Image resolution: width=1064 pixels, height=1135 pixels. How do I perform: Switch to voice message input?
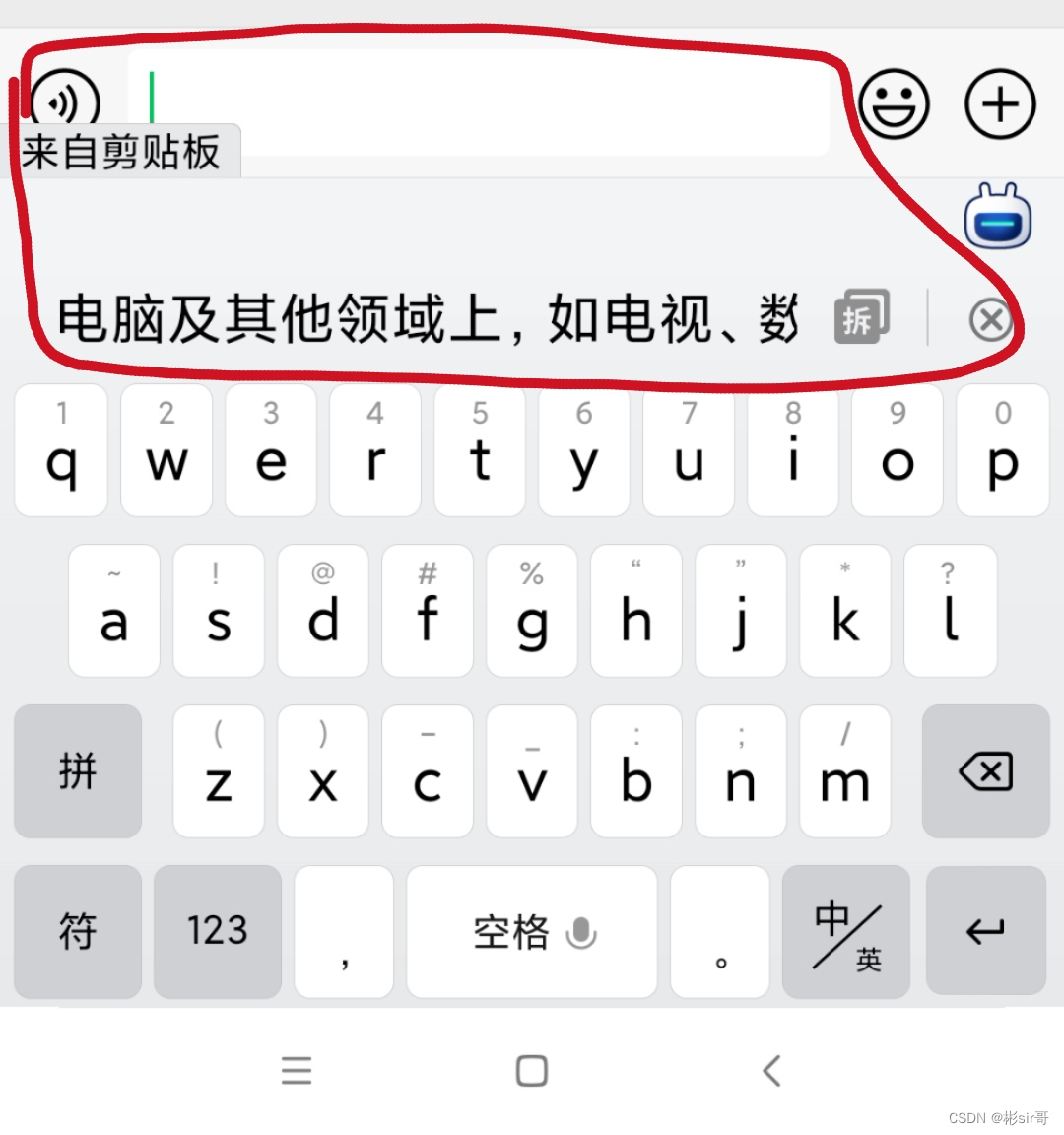coord(65,100)
